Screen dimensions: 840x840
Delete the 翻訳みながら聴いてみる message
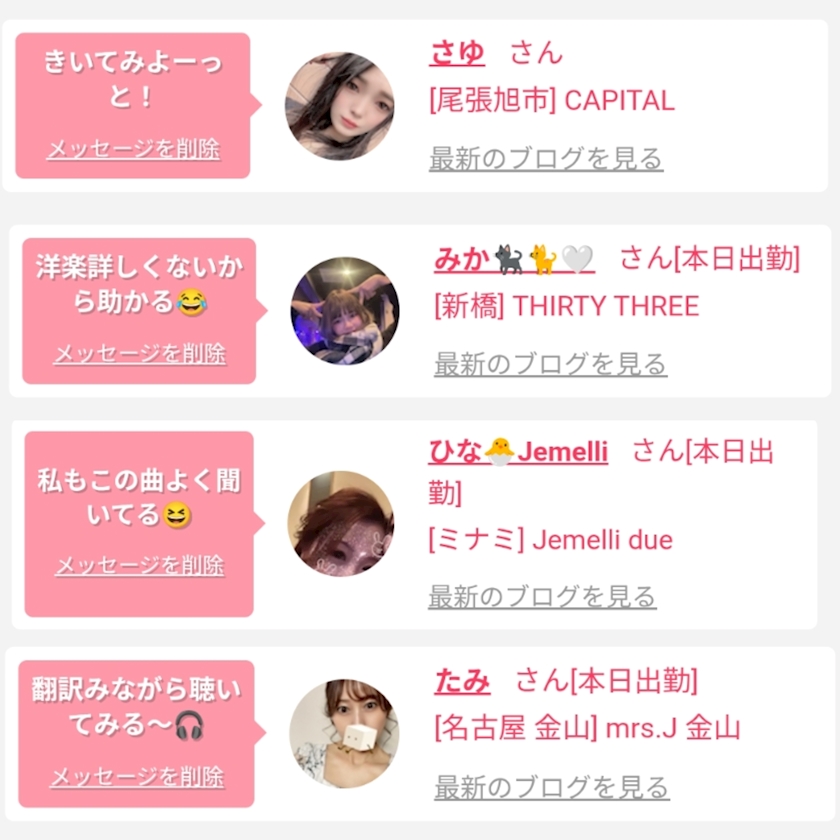(x=137, y=777)
